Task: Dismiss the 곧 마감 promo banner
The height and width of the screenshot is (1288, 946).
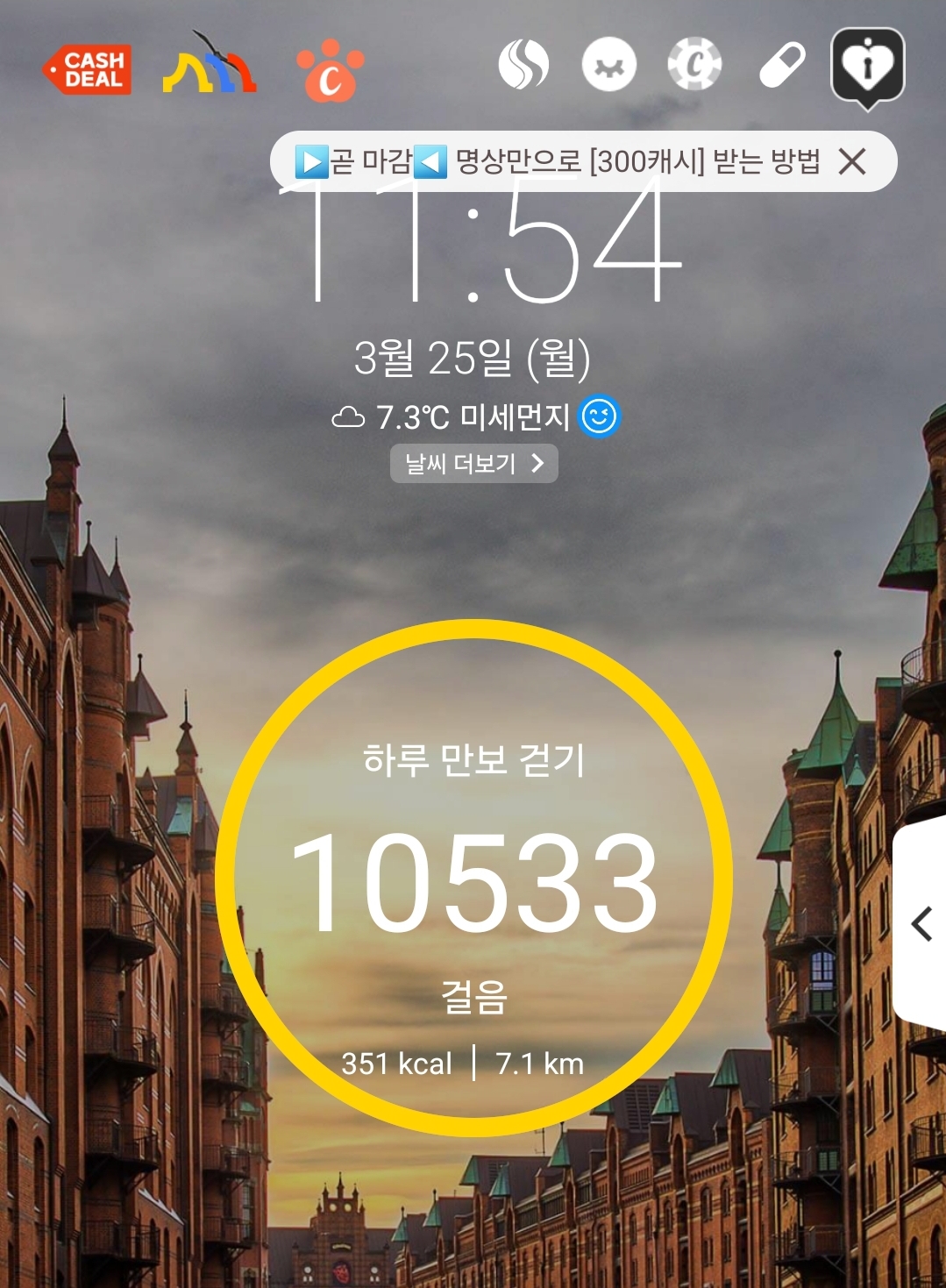Action: (852, 161)
